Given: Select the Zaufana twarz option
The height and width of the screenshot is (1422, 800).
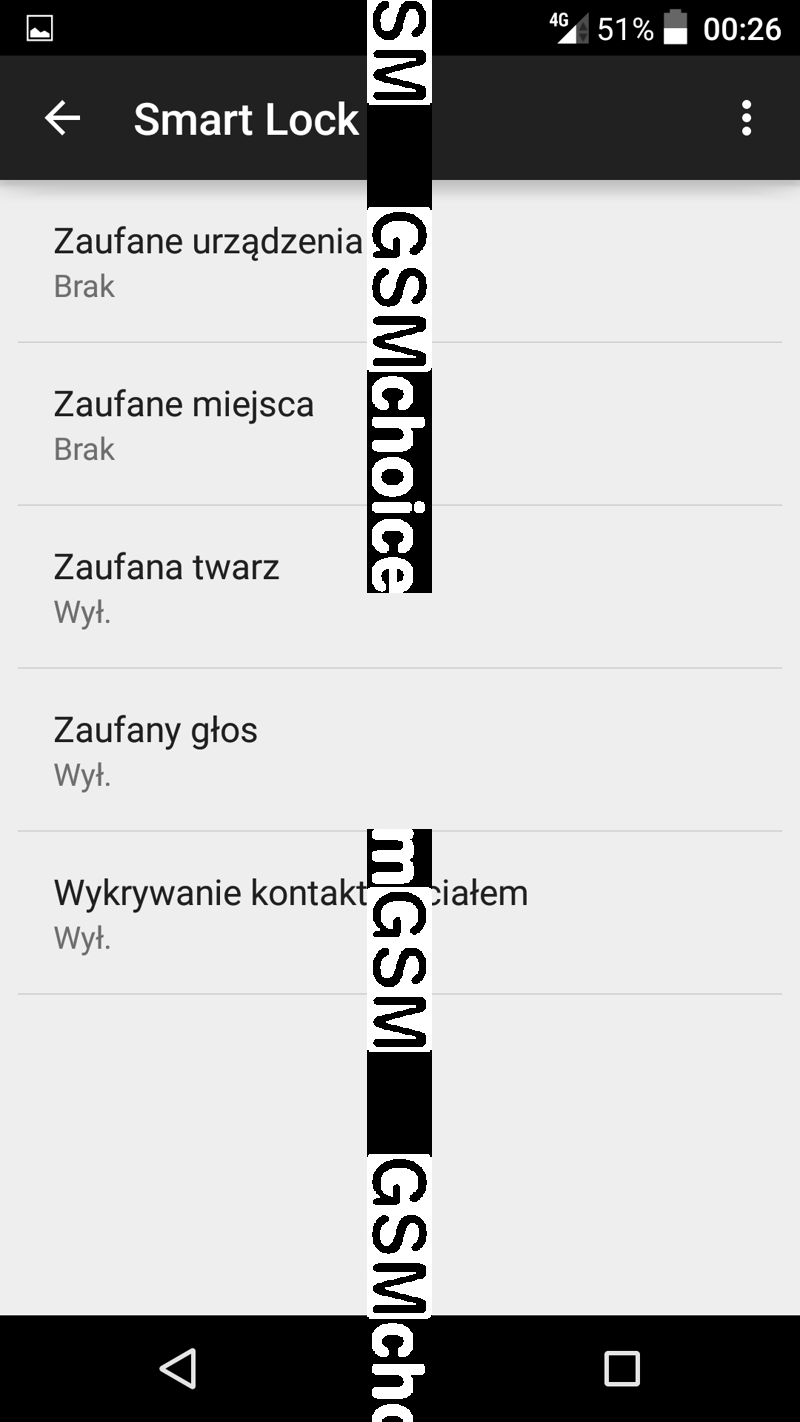Looking at the screenshot, I should point(400,588).
